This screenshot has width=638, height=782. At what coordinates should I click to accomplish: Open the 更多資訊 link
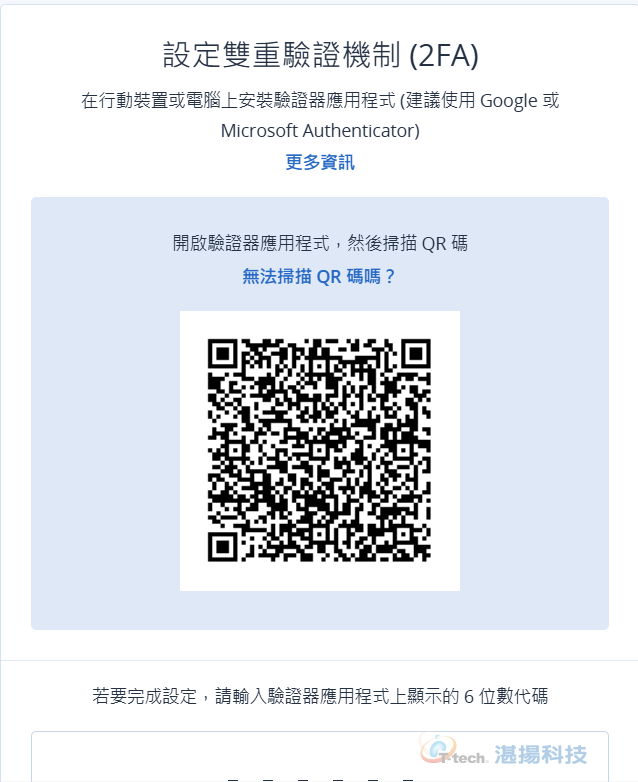[319, 162]
